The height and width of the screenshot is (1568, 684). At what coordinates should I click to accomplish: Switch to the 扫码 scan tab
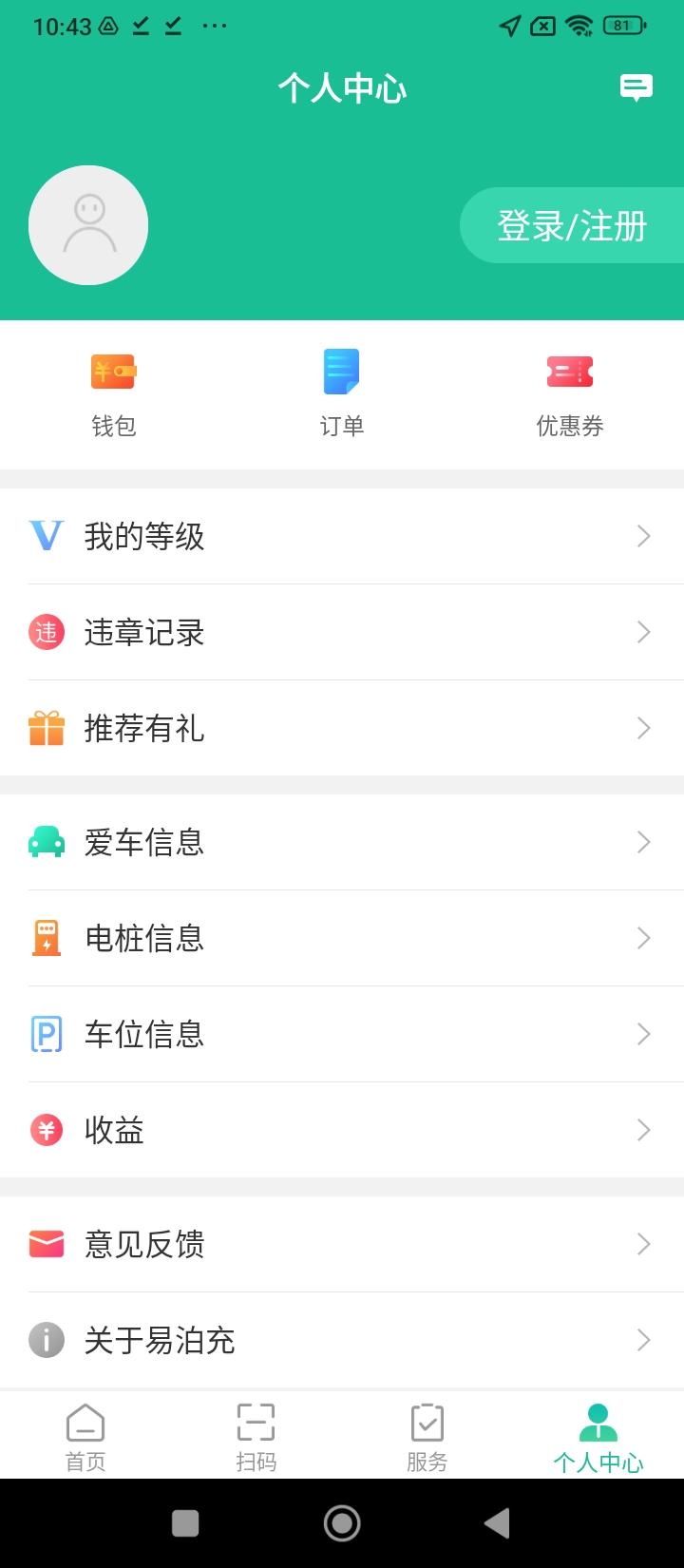pos(256,1437)
